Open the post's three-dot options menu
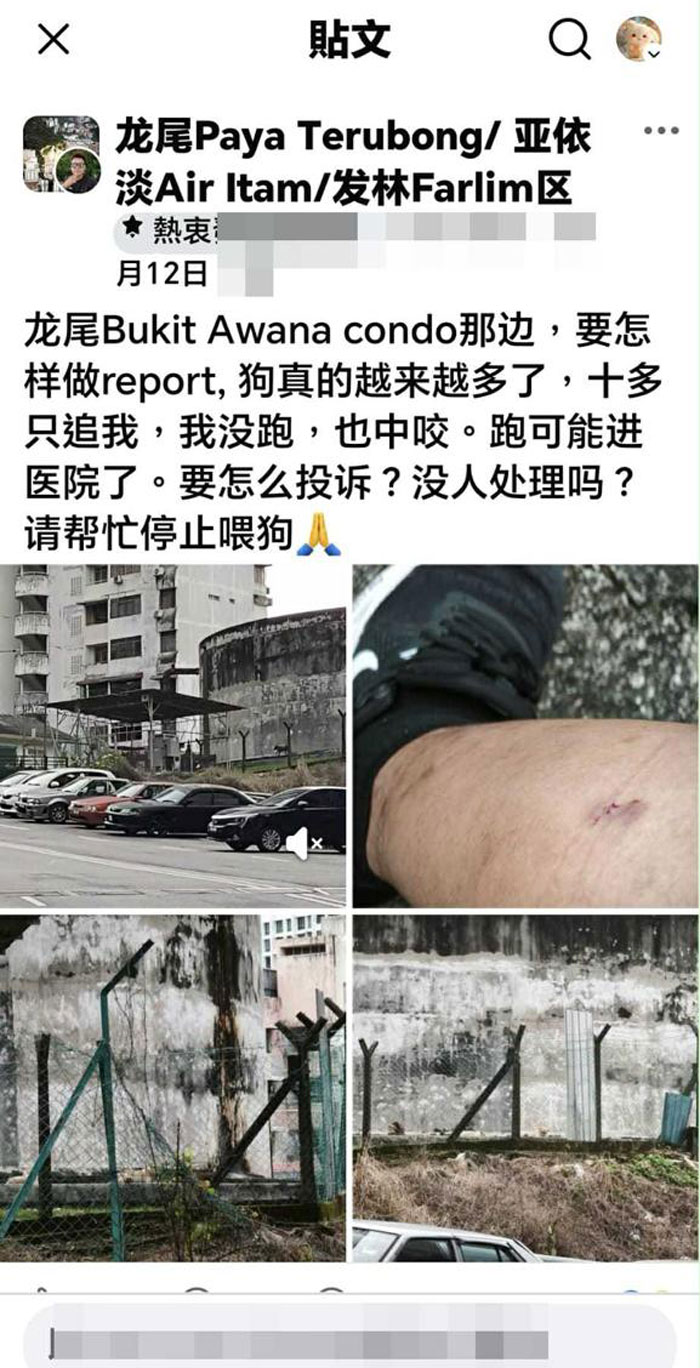 pyautogui.click(x=661, y=131)
